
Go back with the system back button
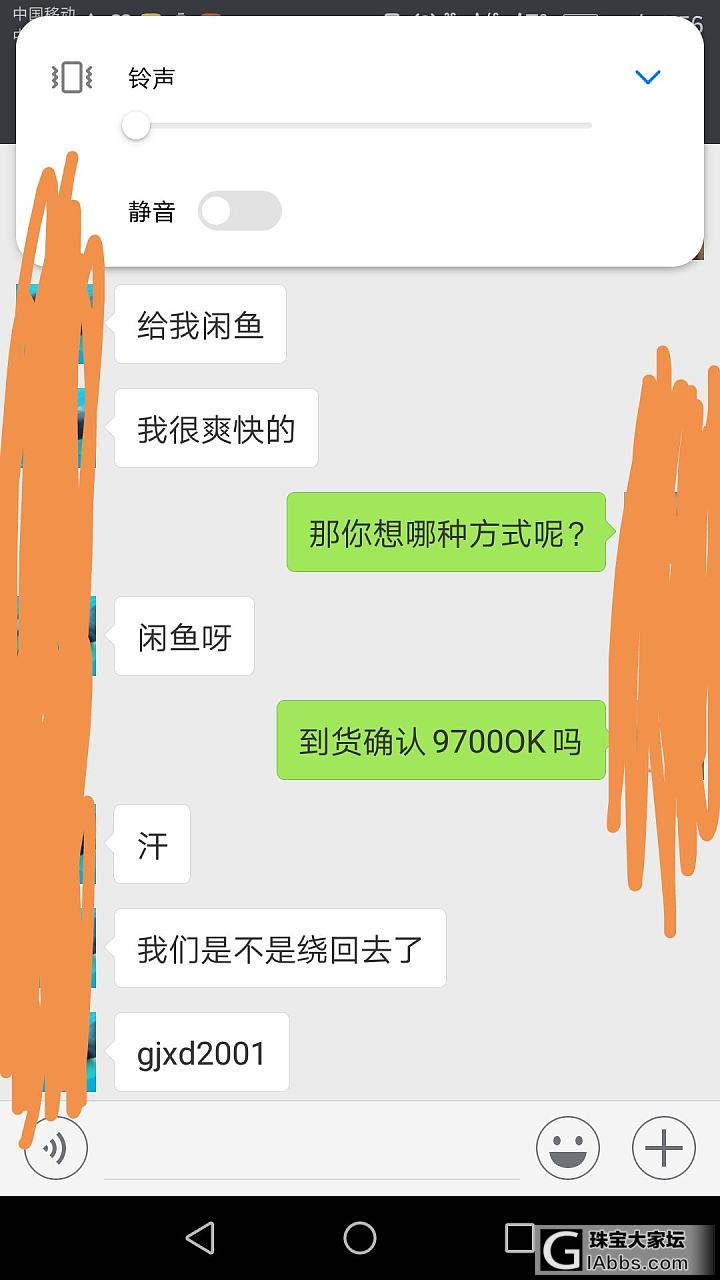pos(200,1238)
